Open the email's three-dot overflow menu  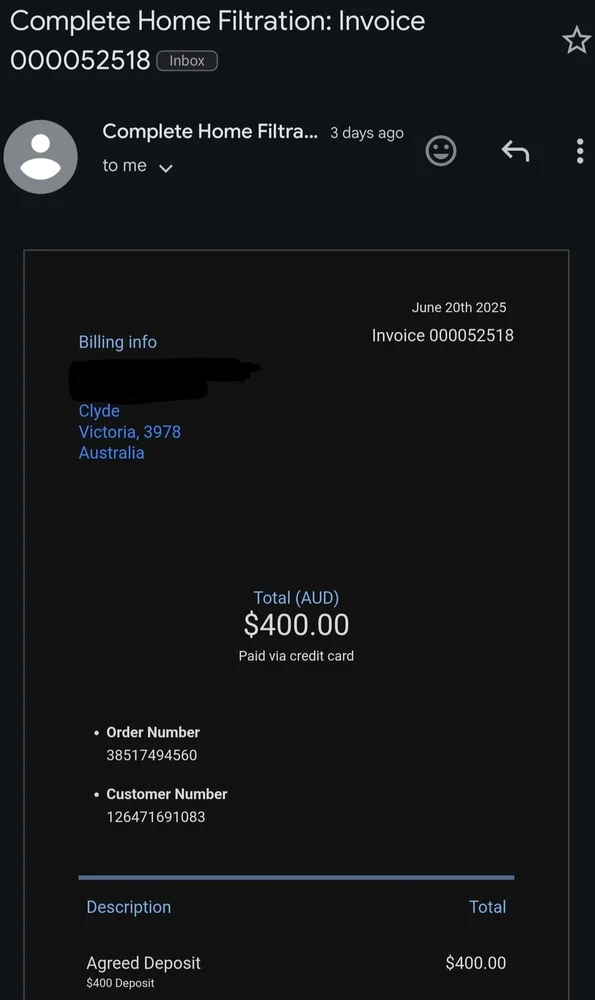(x=580, y=151)
